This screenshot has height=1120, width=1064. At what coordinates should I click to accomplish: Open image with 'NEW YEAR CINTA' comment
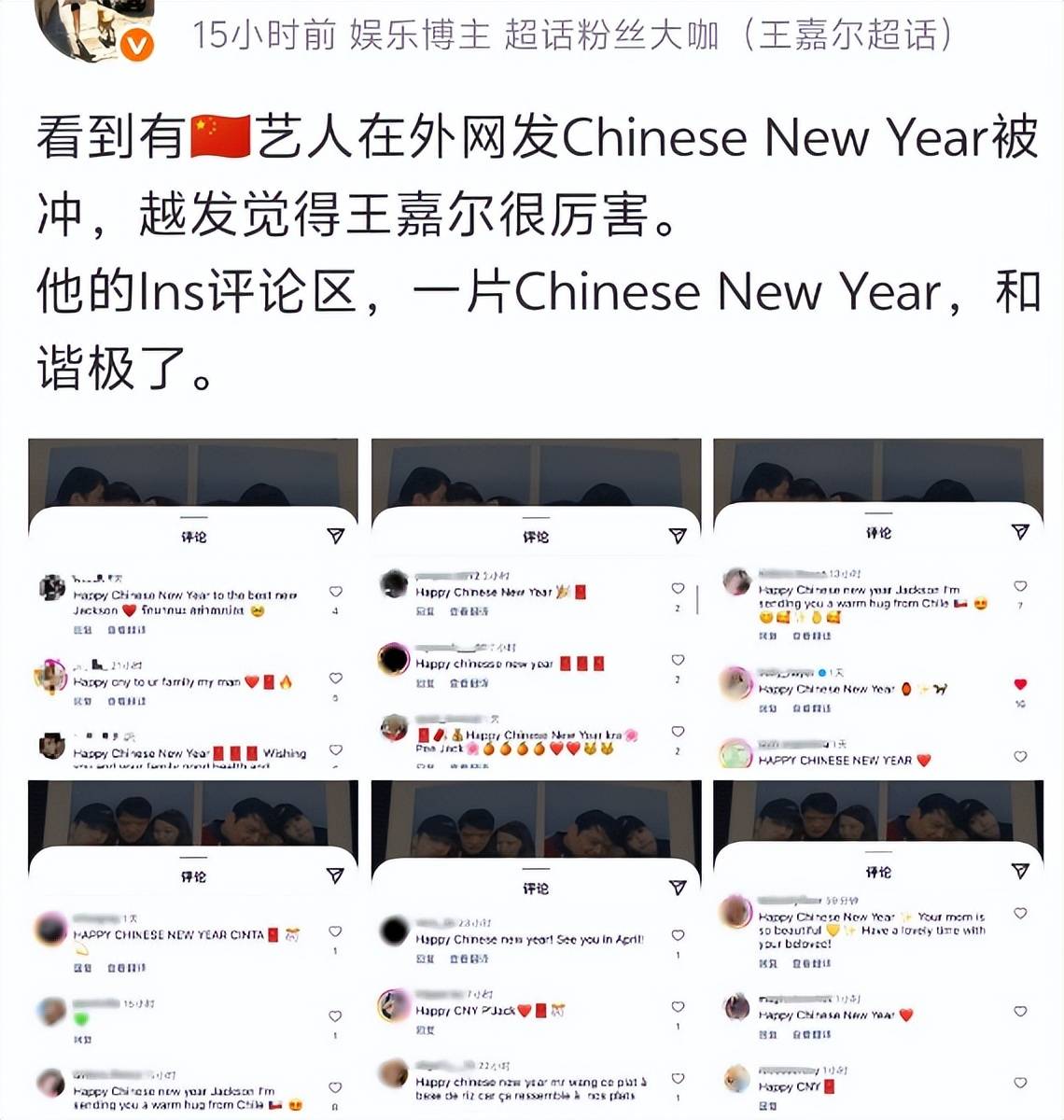click(x=193, y=946)
